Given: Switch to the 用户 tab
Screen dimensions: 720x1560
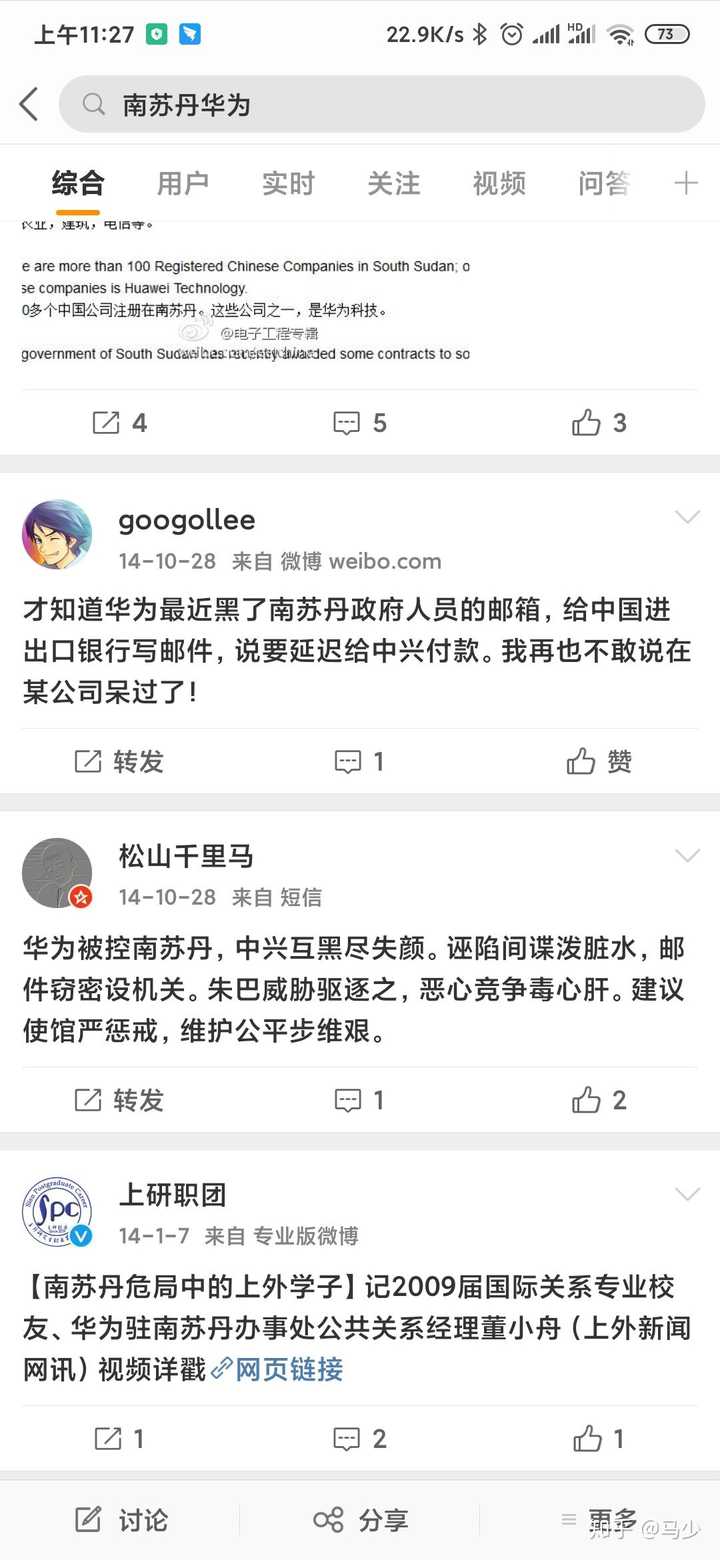Looking at the screenshot, I should (x=183, y=183).
